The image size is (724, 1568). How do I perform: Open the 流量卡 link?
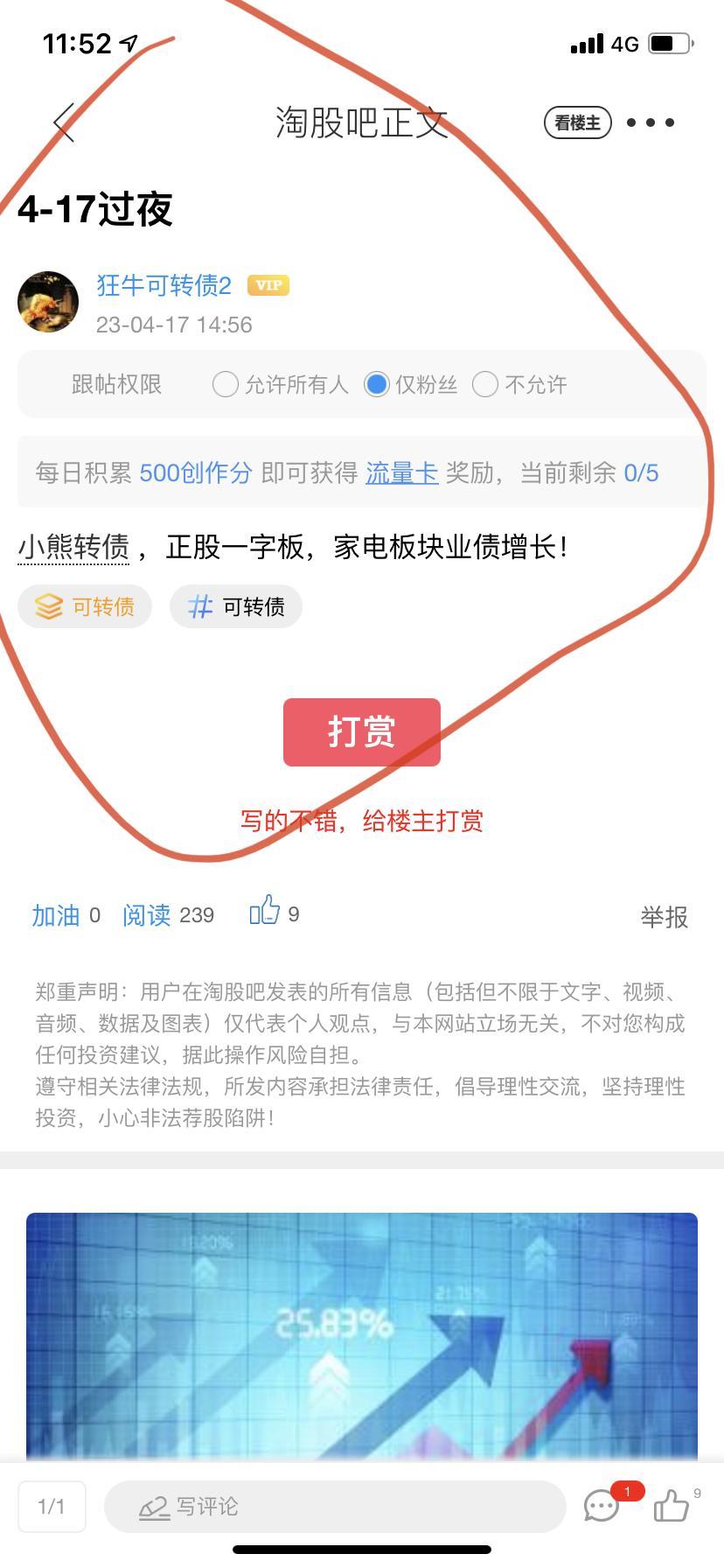[401, 473]
